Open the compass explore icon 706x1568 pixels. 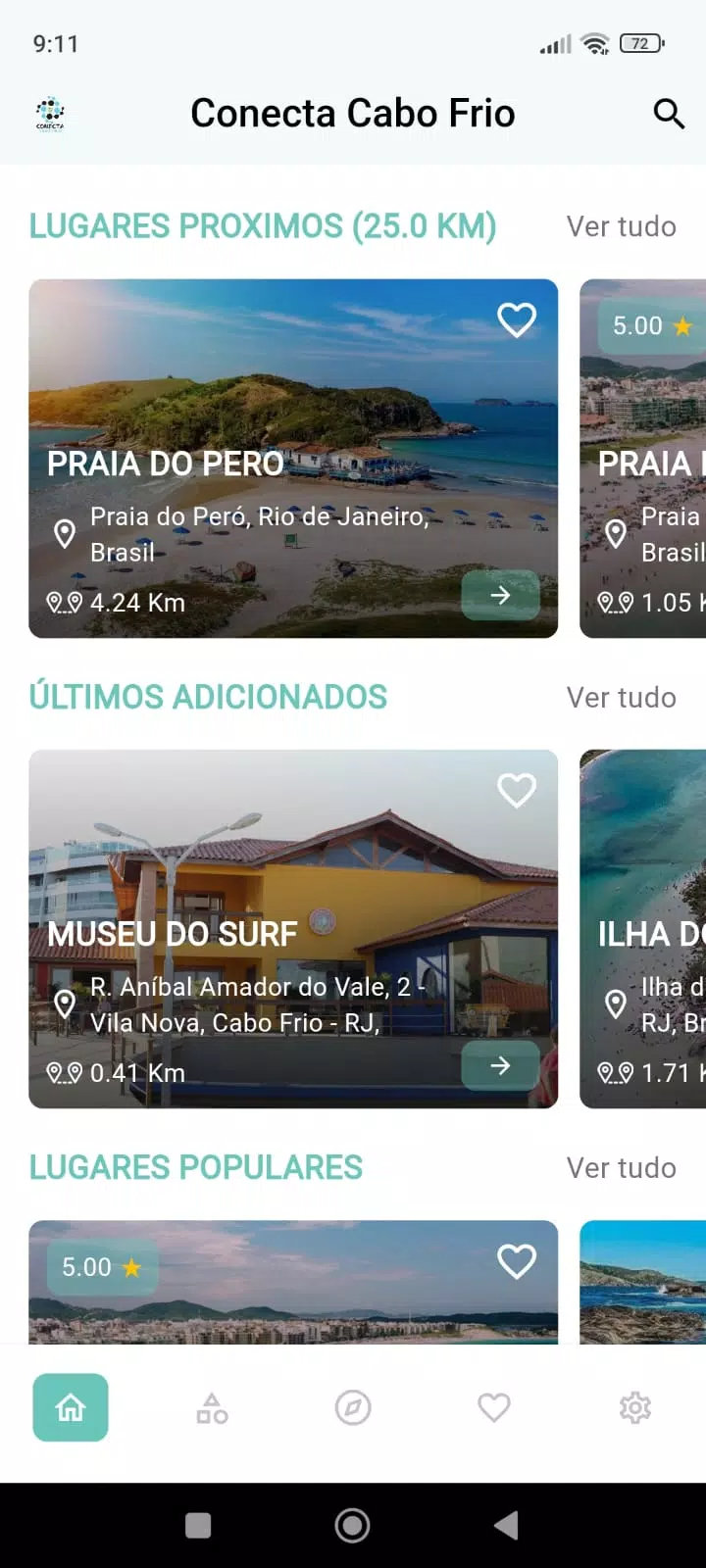pyautogui.click(x=352, y=1407)
